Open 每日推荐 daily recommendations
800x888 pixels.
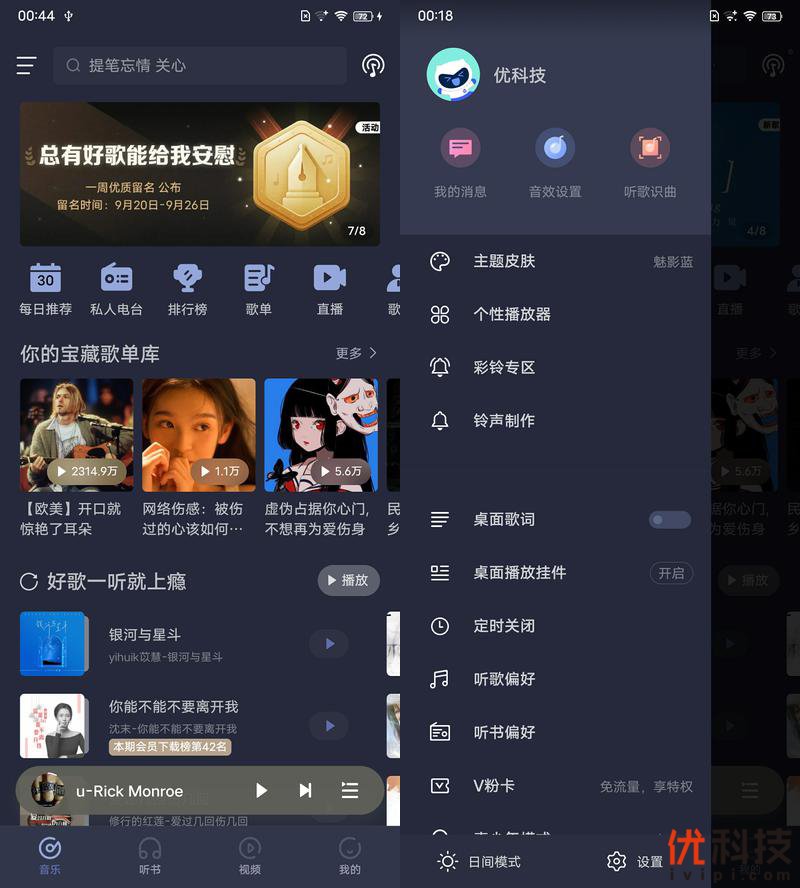45,289
